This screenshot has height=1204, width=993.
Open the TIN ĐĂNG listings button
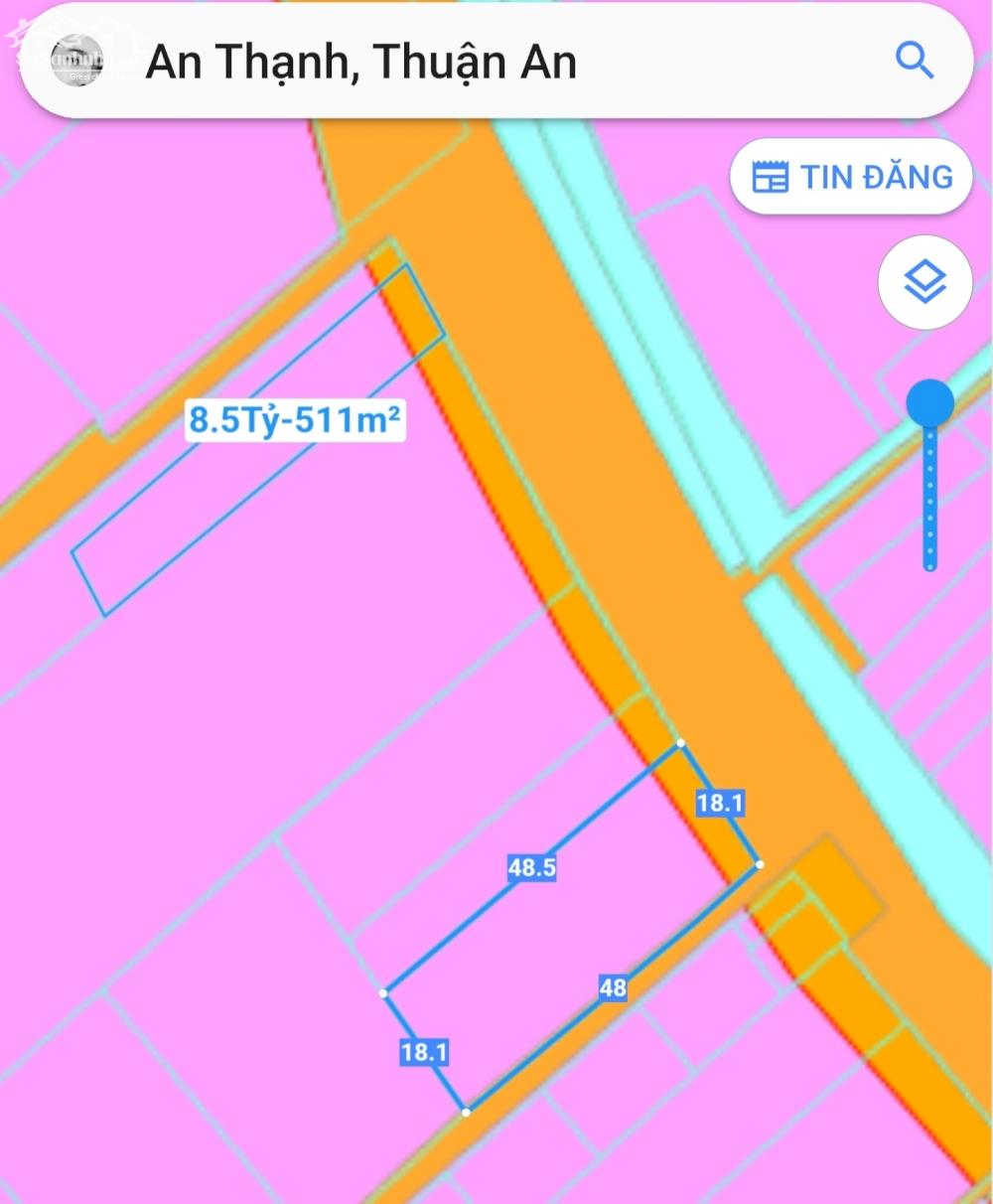[x=851, y=177]
